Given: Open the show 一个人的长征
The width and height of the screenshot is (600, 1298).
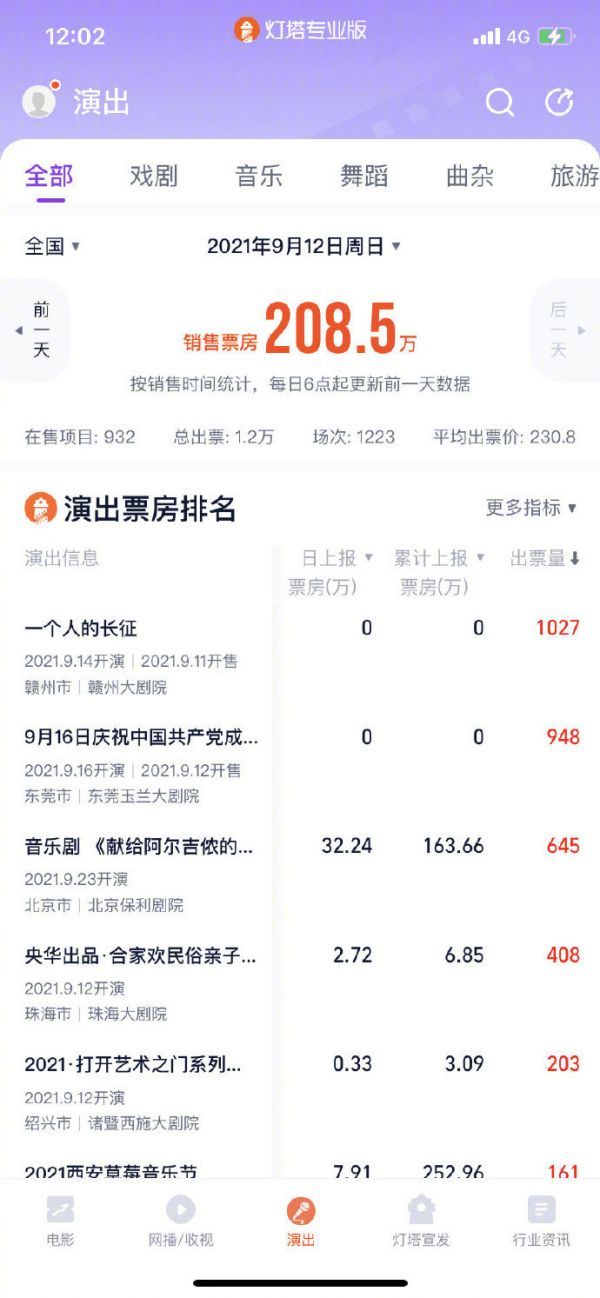Looking at the screenshot, I should tap(81, 629).
